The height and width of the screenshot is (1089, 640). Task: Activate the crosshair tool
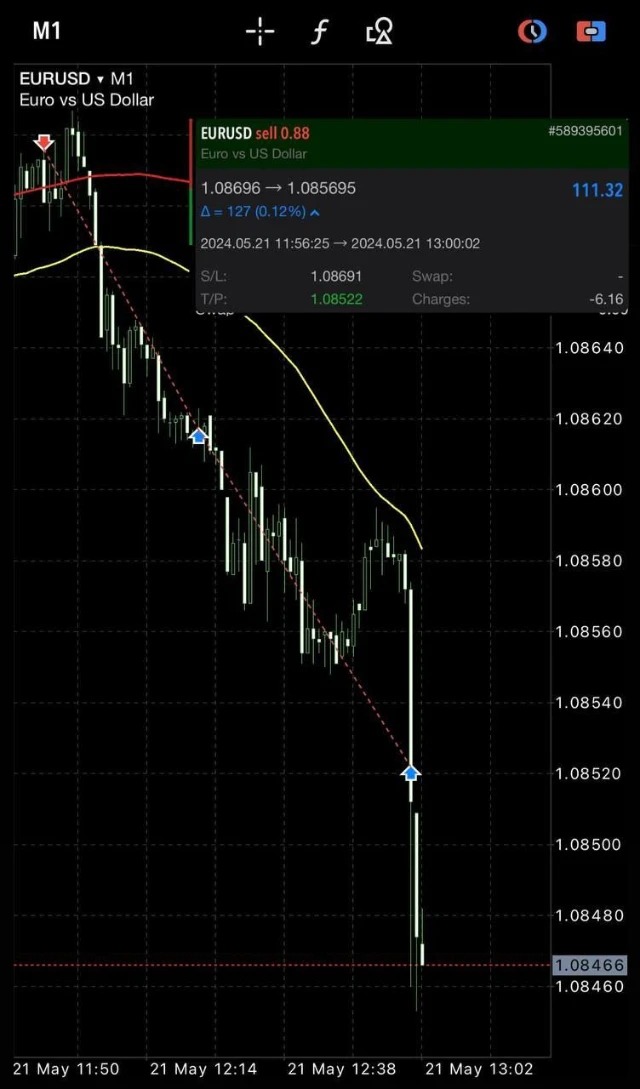(x=260, y=32)
